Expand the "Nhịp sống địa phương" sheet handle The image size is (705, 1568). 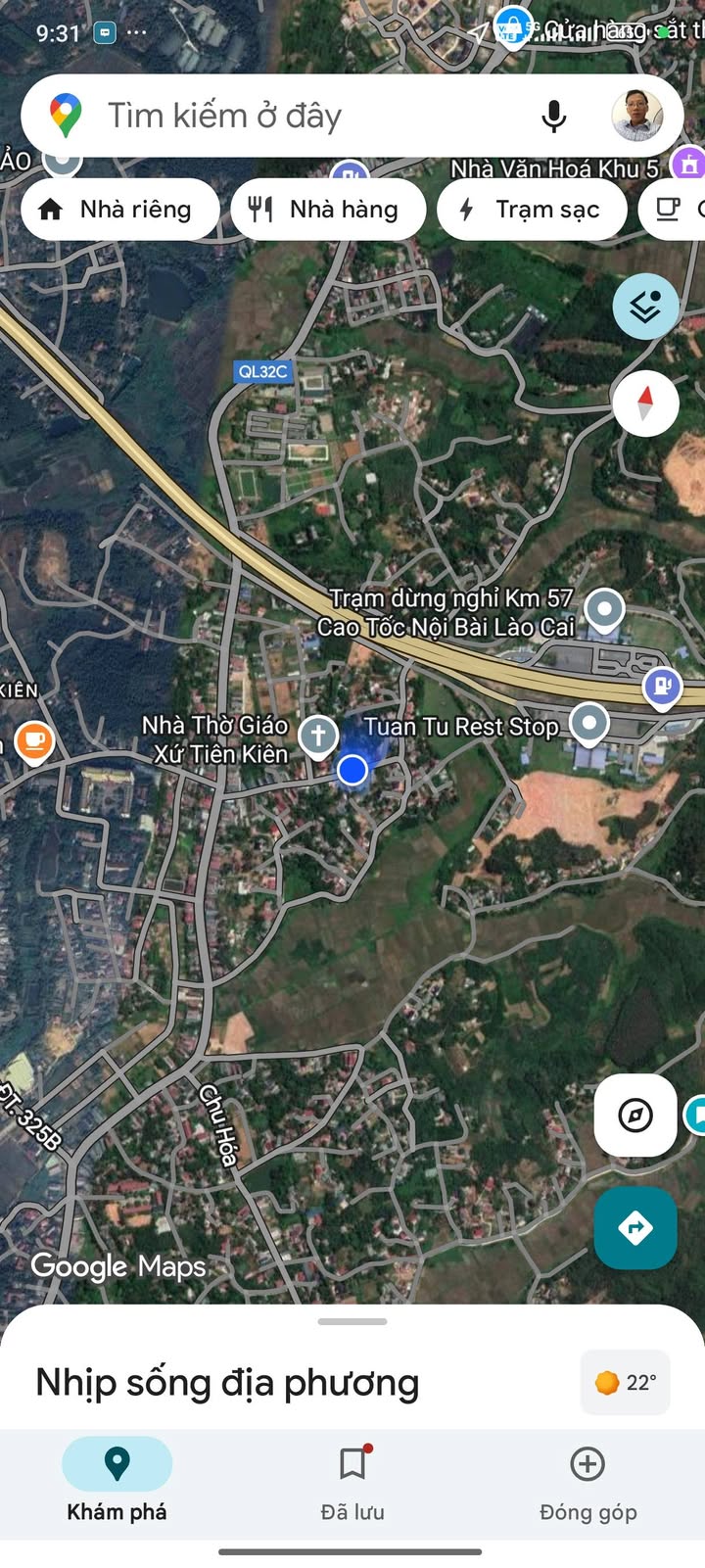click(x=352, y=1322)
